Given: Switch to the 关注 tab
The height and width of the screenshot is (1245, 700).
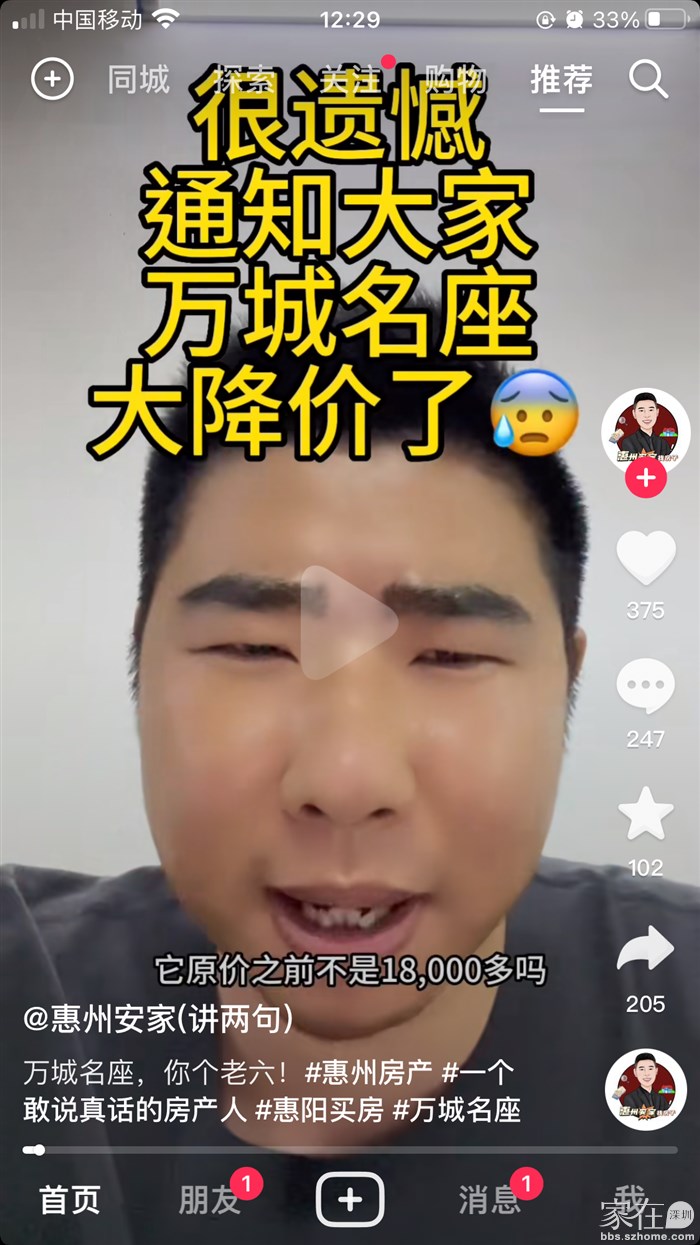Looking at the screenshot, I should (350, 79).
